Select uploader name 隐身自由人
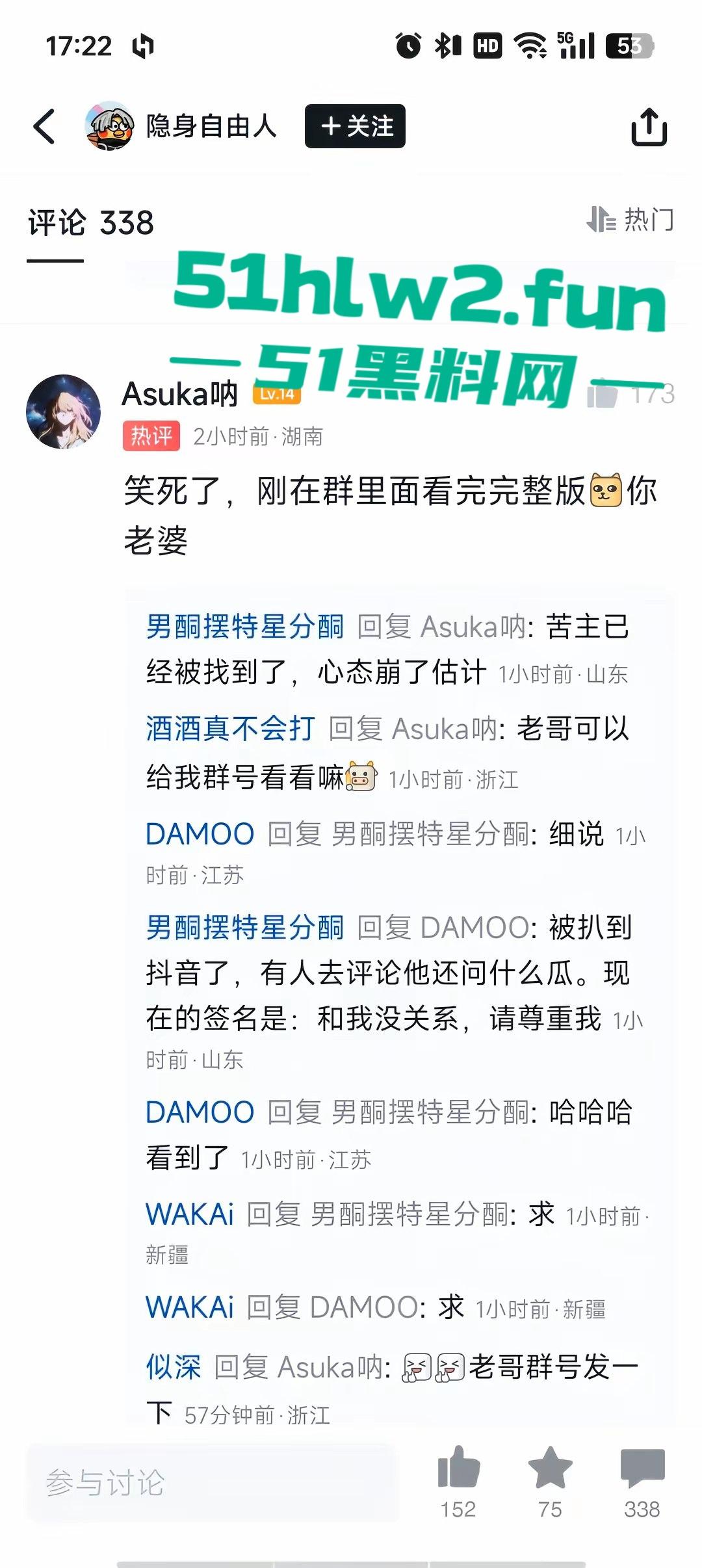 coord(208,125)
